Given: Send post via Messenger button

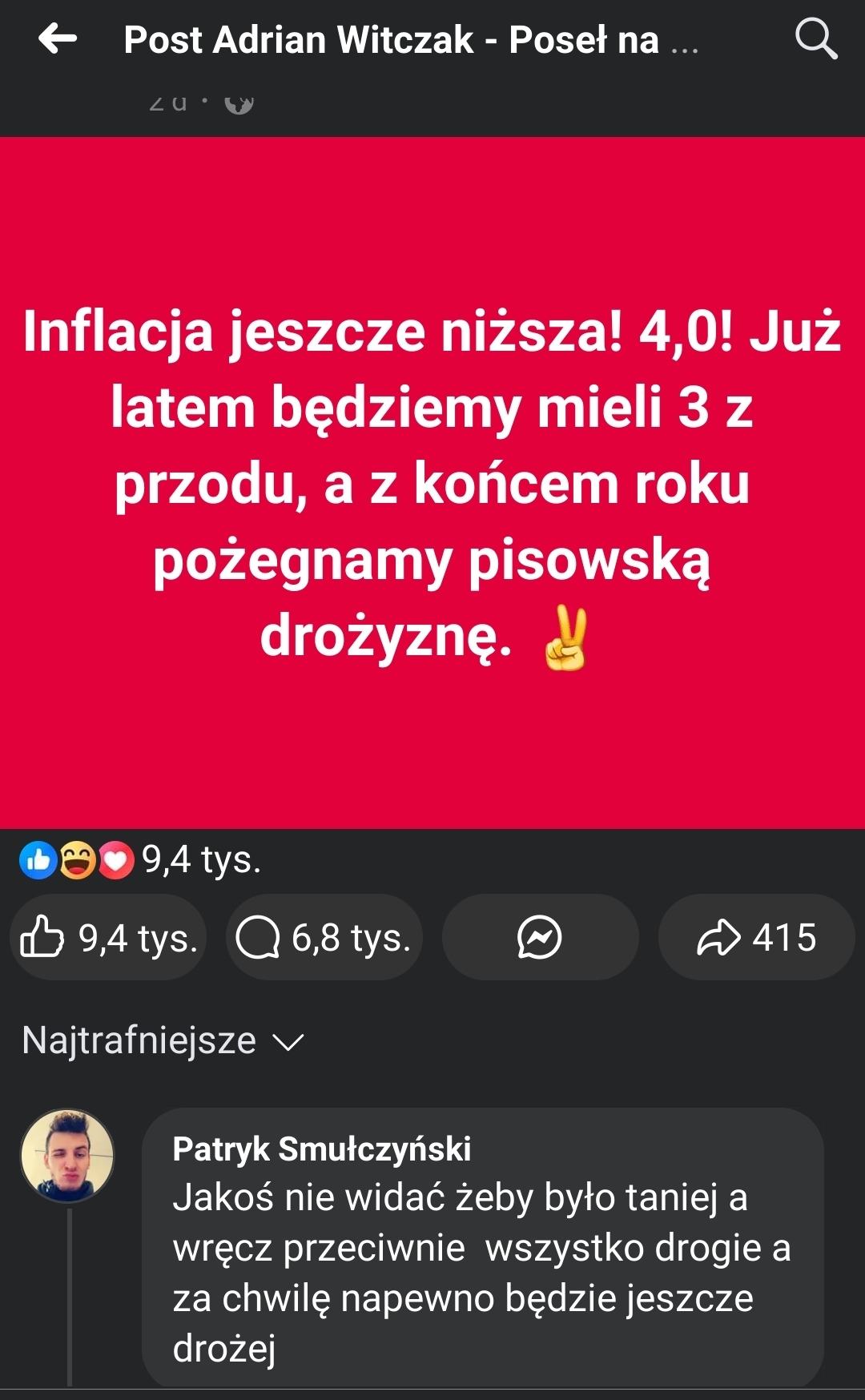Looking at the screenshot, I should pyautogui.click(x=540, y=937).
